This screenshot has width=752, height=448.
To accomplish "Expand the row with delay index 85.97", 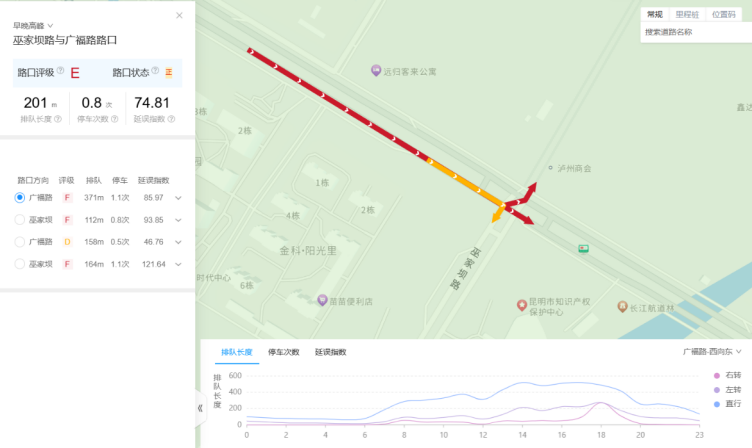I will click(178, 198).
